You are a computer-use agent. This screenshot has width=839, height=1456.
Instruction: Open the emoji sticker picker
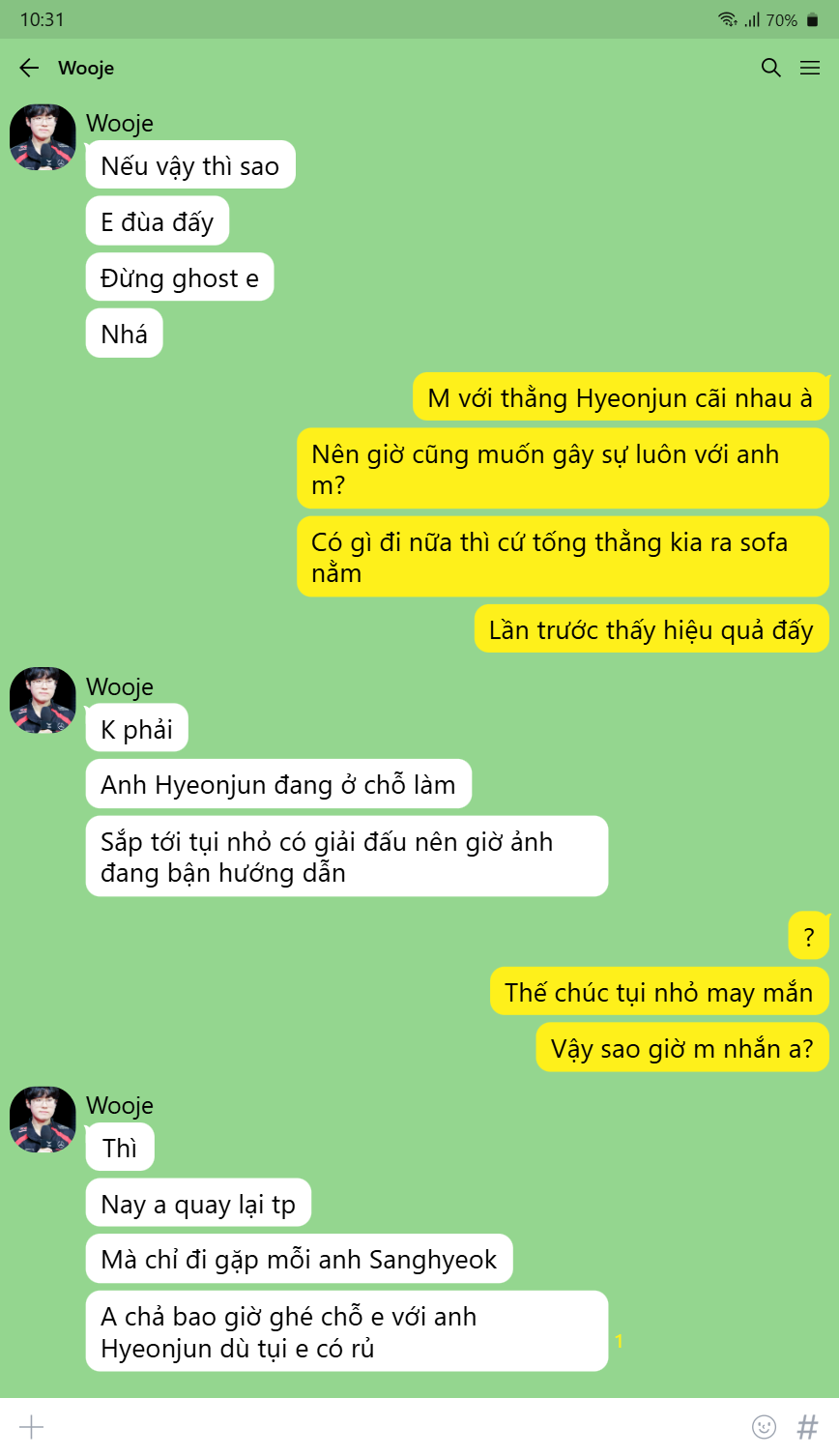pyautogui.click(x=764, y=1427)
